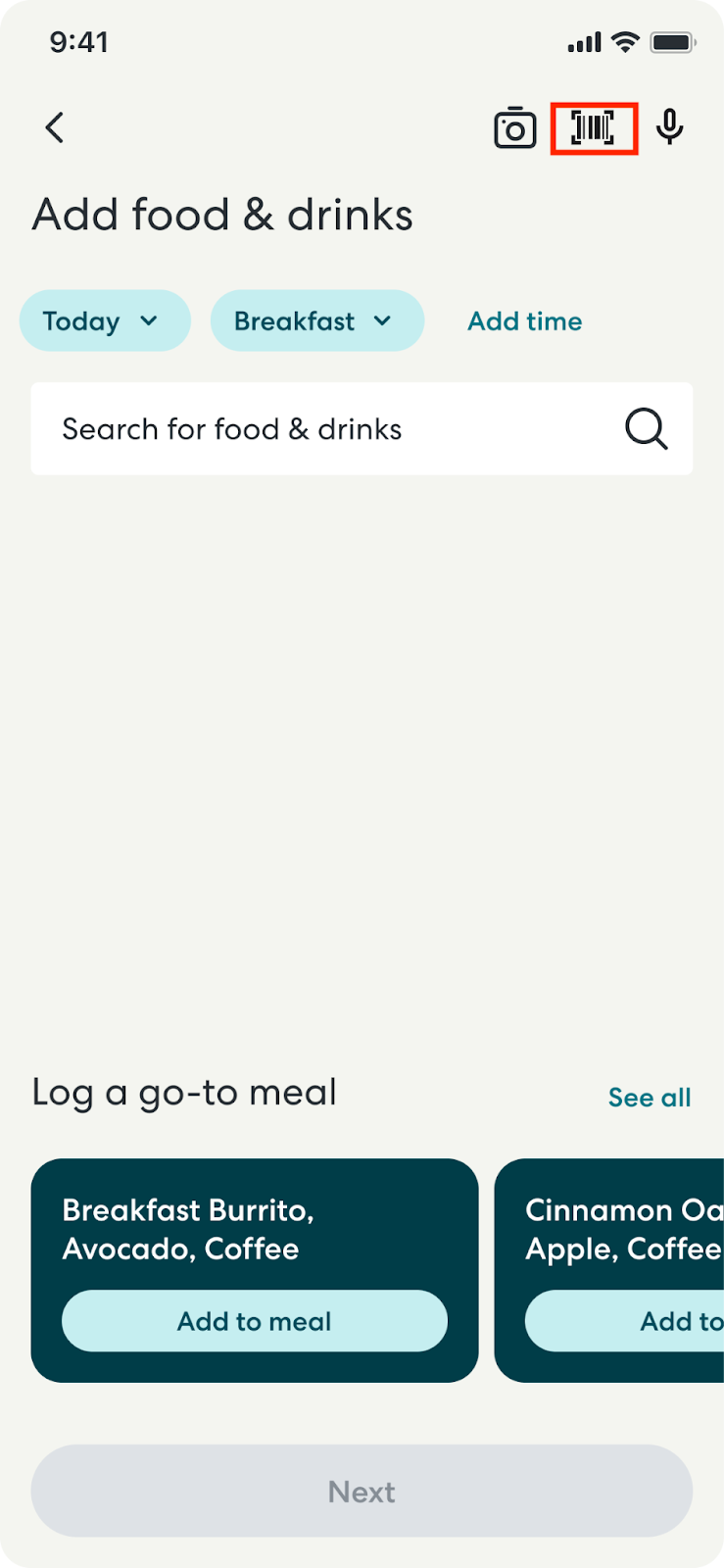Add Breakfast Burrito, Avocado, Coffee to meal

click(255, 1321)
